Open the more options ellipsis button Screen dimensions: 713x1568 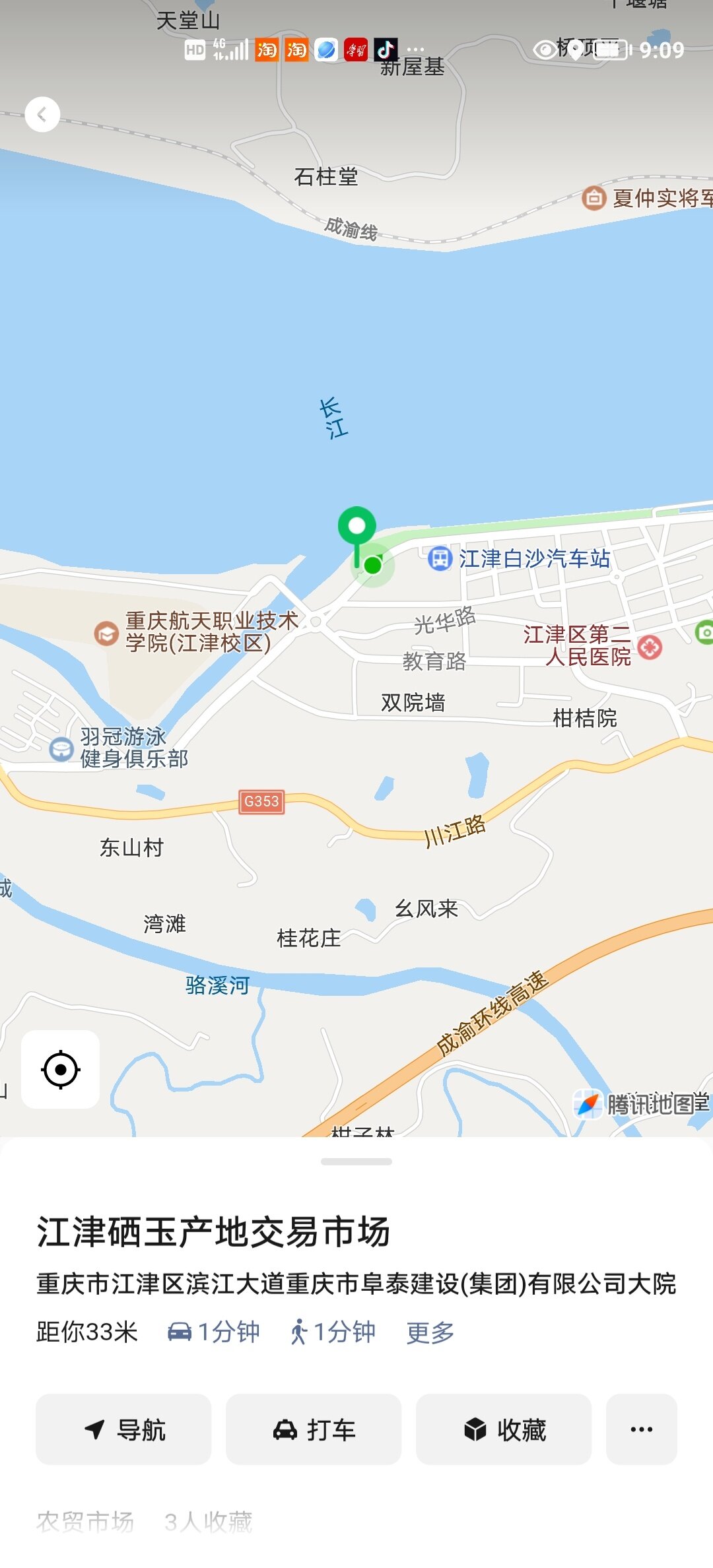641,1429
